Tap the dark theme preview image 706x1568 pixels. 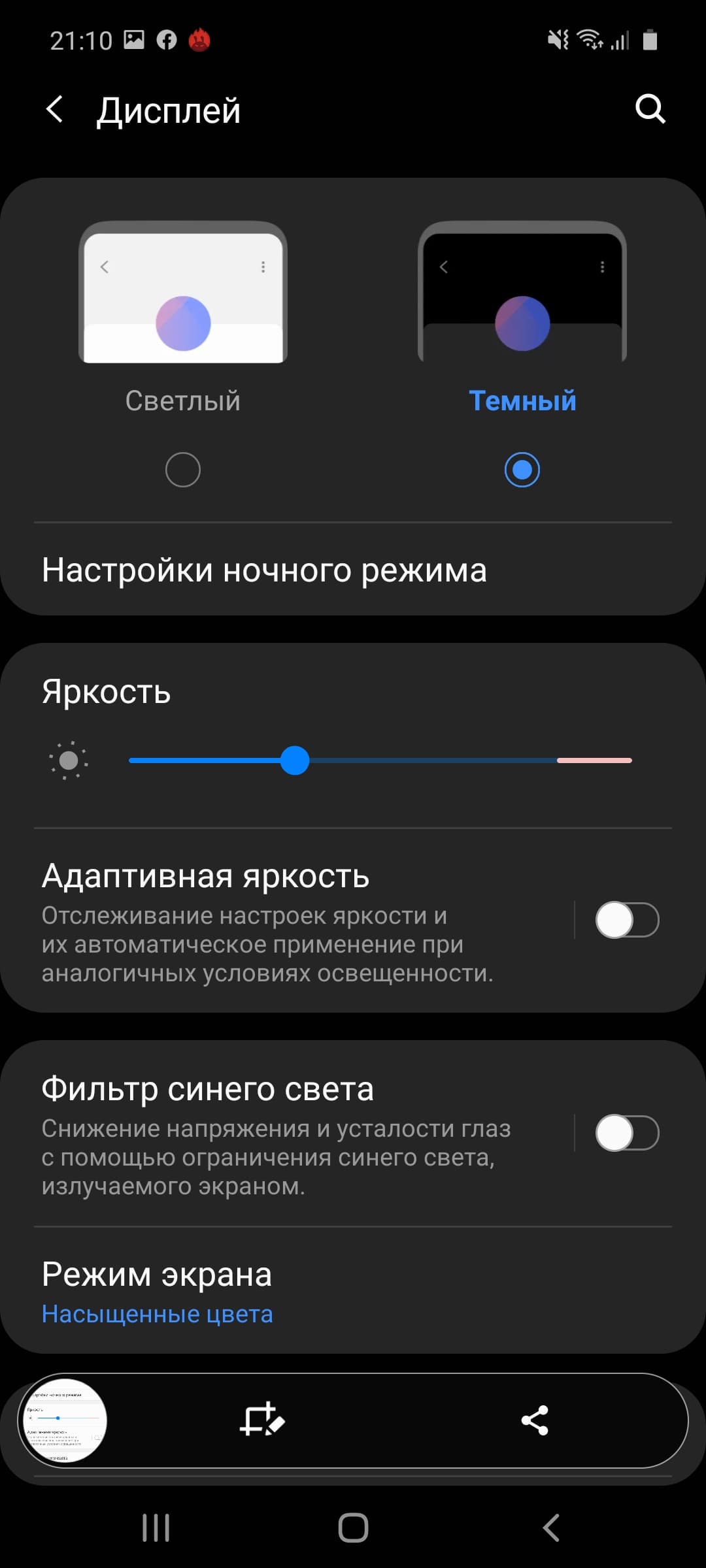click(x=522, y=293)
